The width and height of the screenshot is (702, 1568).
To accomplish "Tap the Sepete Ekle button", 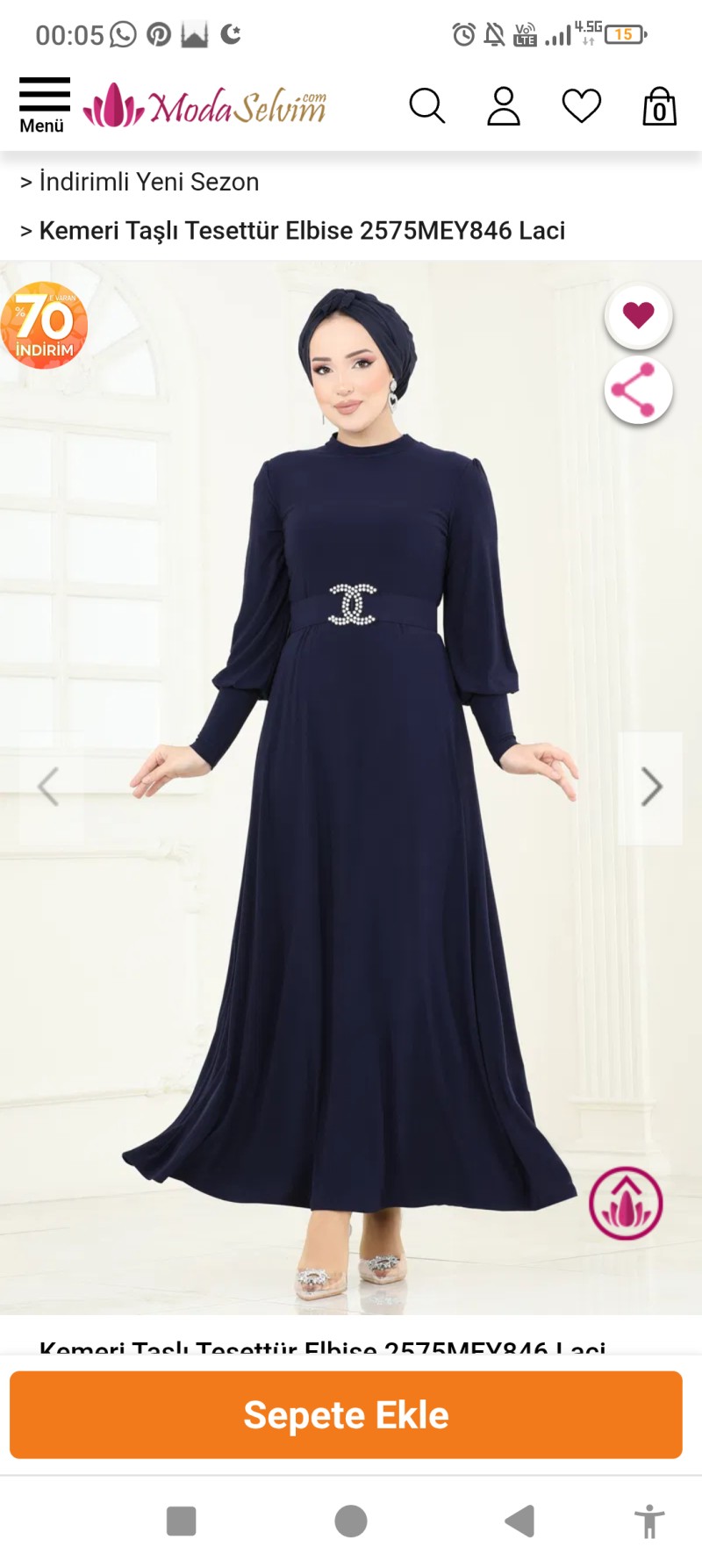I will click(x=346, y=1415).
